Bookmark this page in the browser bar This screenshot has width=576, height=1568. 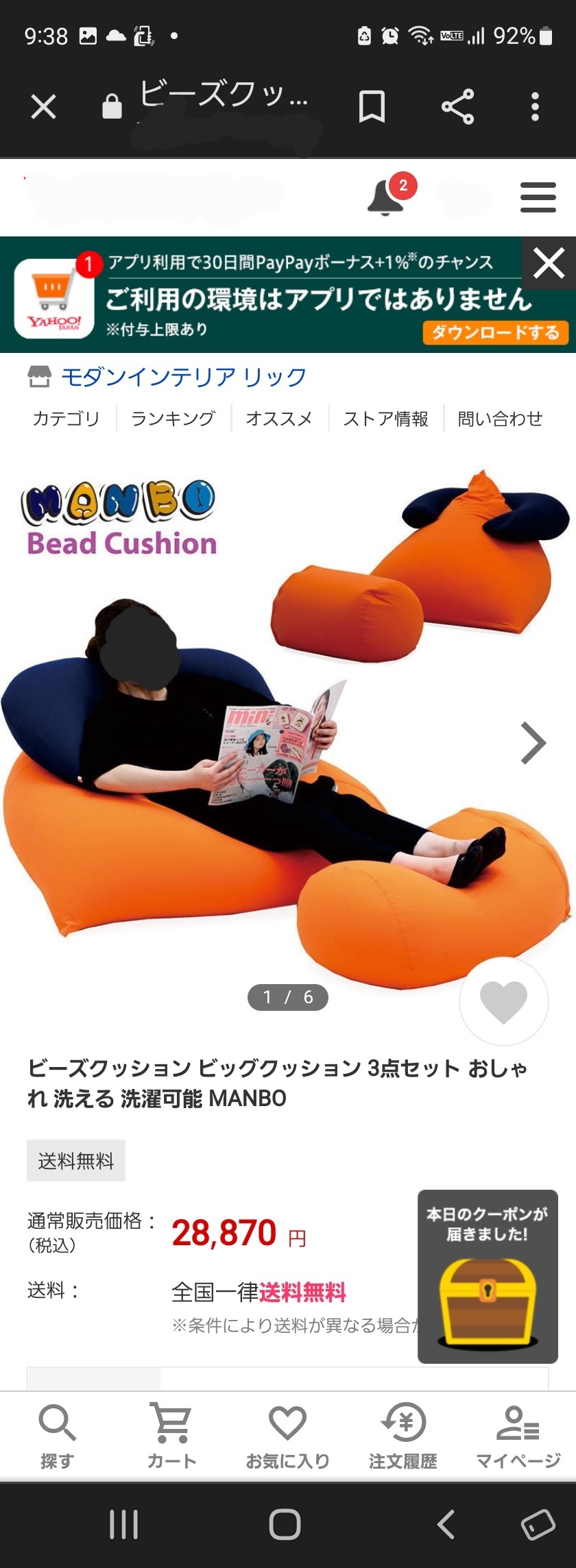[x=372, y=107]
